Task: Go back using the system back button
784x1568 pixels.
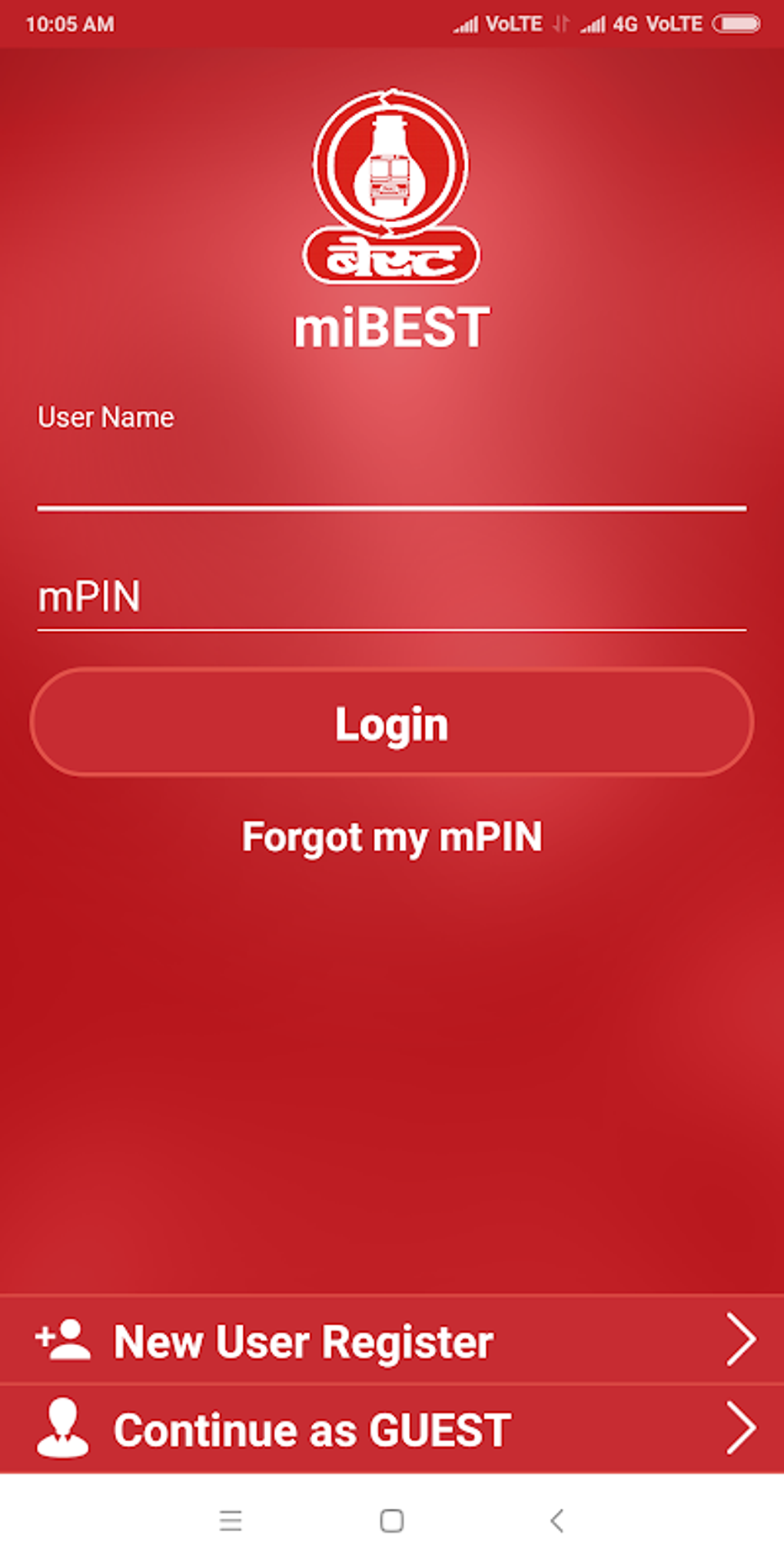Action: [557, 1521]
